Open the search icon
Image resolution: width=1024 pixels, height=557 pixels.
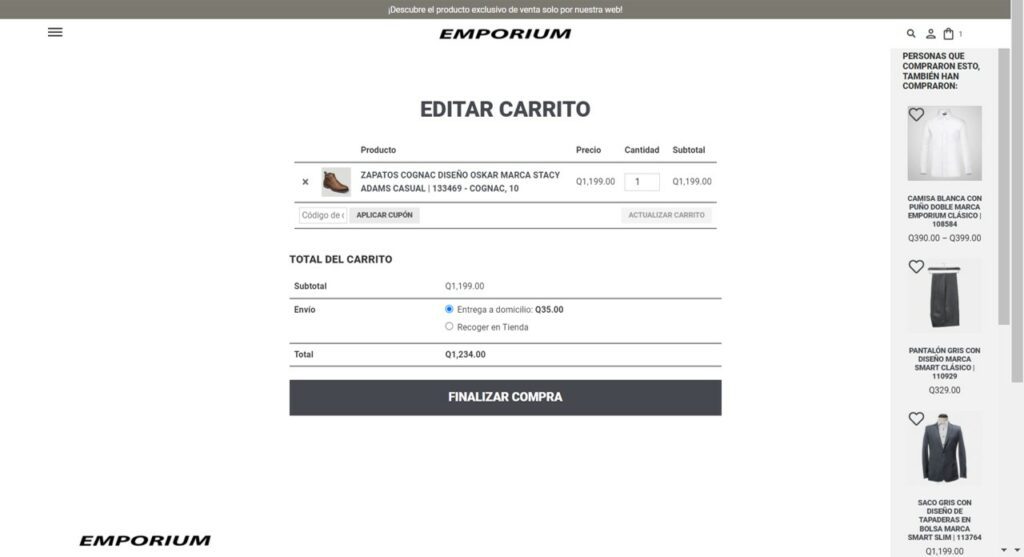pos(911,33)
